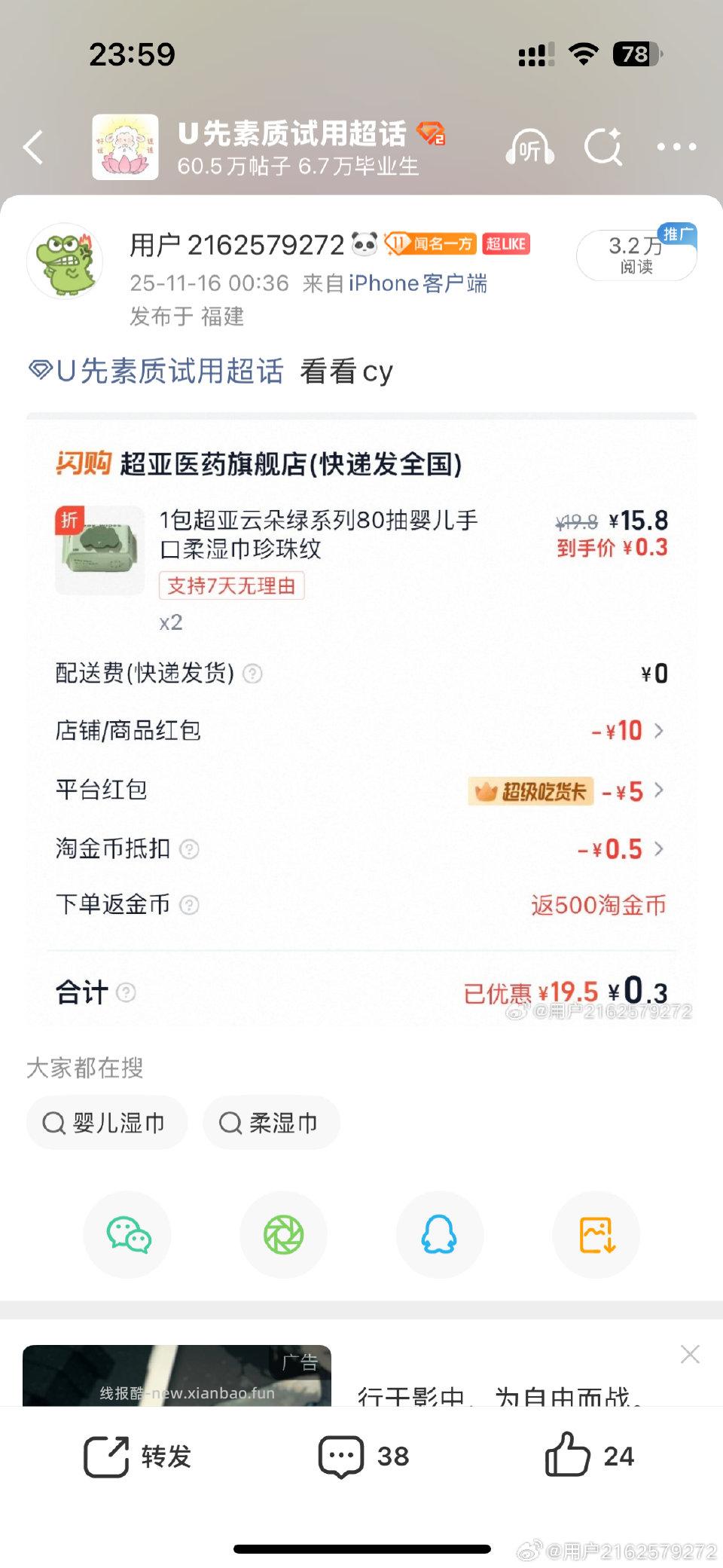Open profile of 用户2162579272
The width and height of the screenshot is (723, 1568).
pyautogui.click(x=236, y=243)
